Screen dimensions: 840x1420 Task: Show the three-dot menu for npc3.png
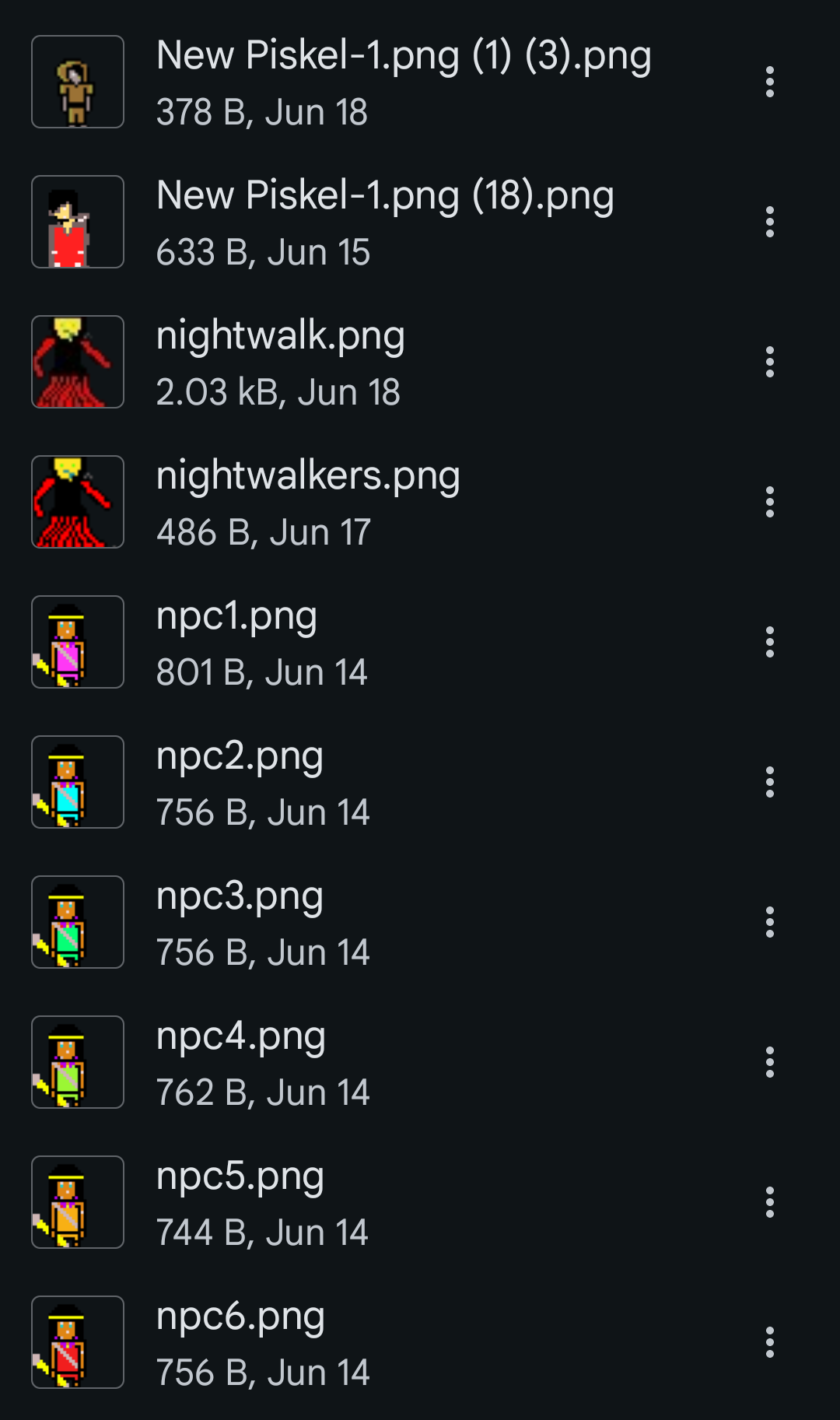770,922
